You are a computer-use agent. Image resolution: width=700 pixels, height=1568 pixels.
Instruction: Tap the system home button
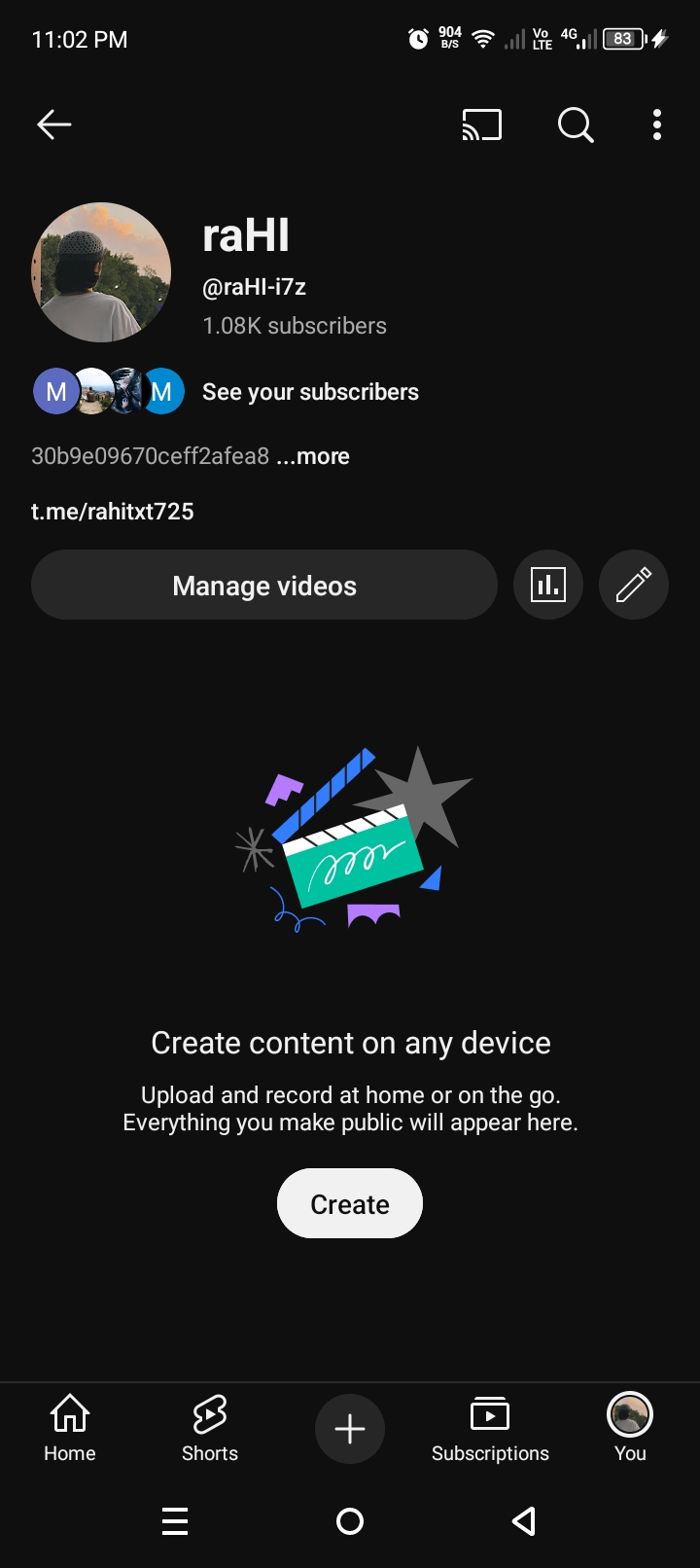coord(350,1521)
